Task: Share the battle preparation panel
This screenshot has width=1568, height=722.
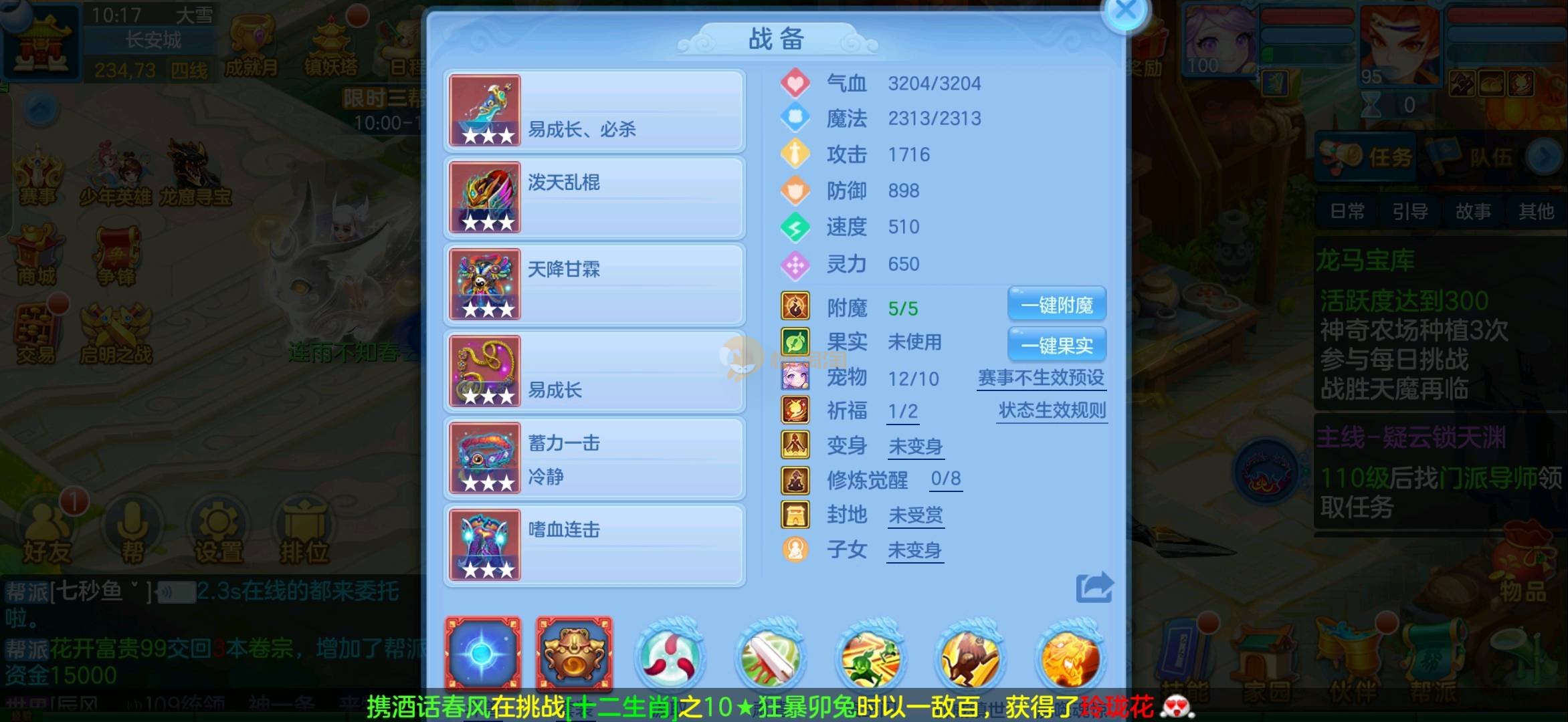Action: click(x=1094, y=588)
